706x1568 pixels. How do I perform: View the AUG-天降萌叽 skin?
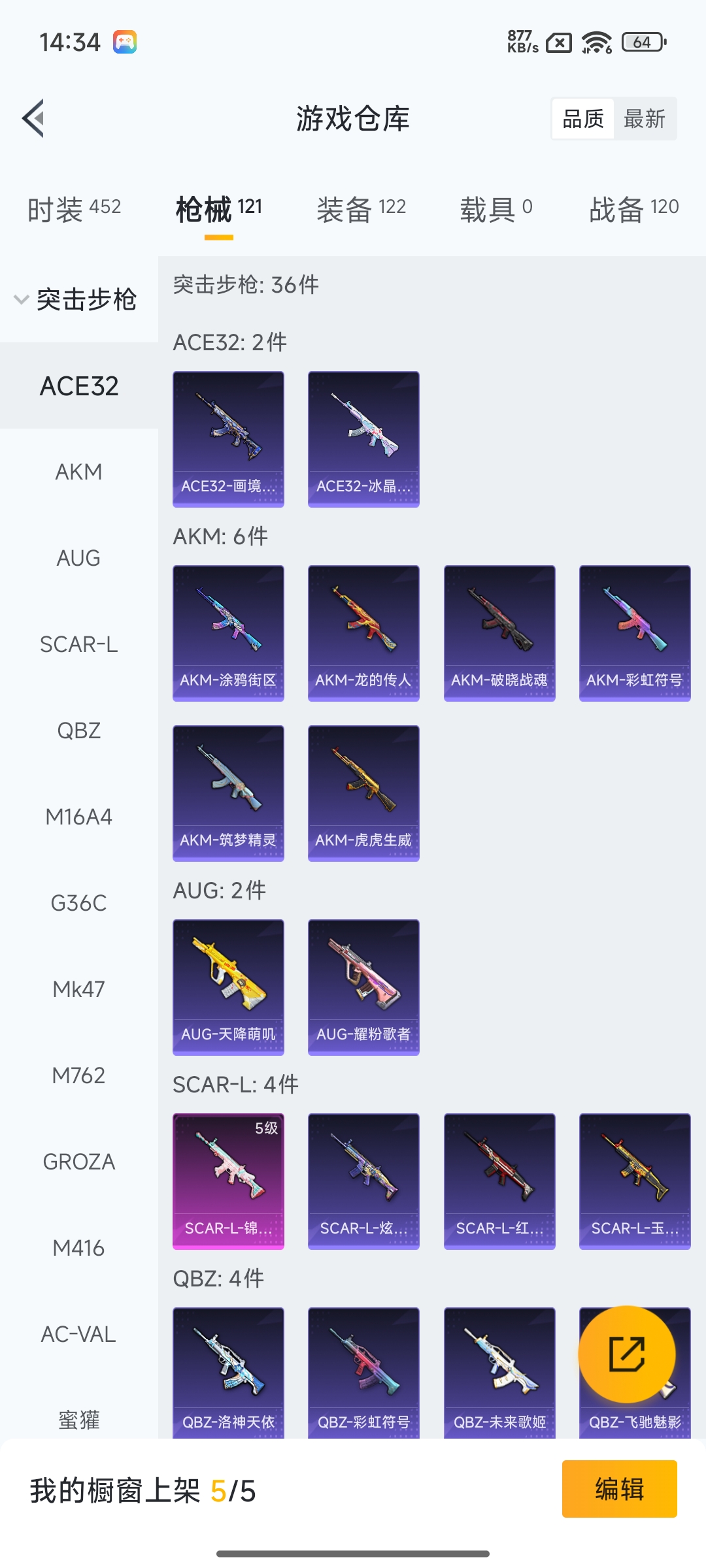[228, 987]
